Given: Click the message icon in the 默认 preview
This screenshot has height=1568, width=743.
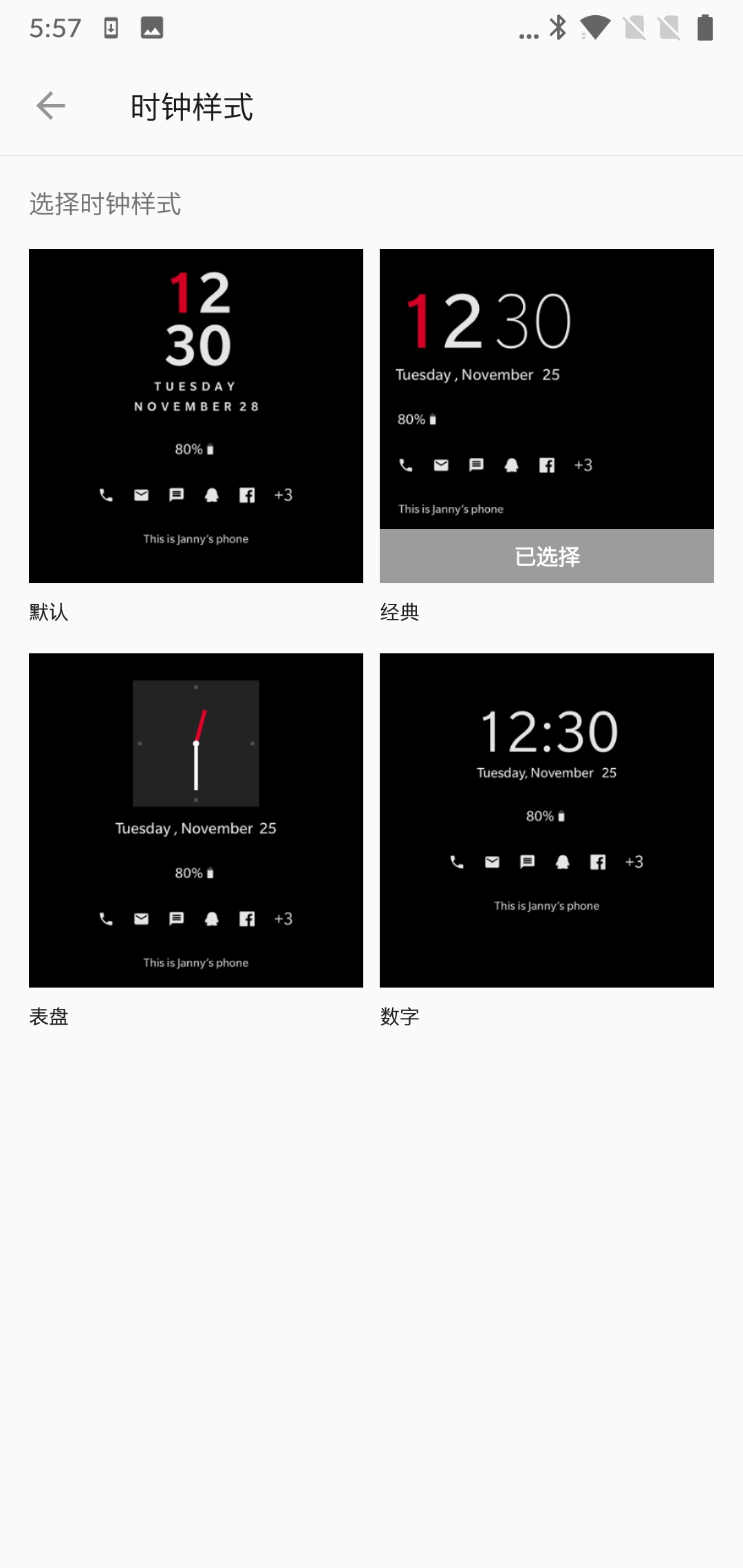Looking at the screenshot, I should tap(176, 494).
